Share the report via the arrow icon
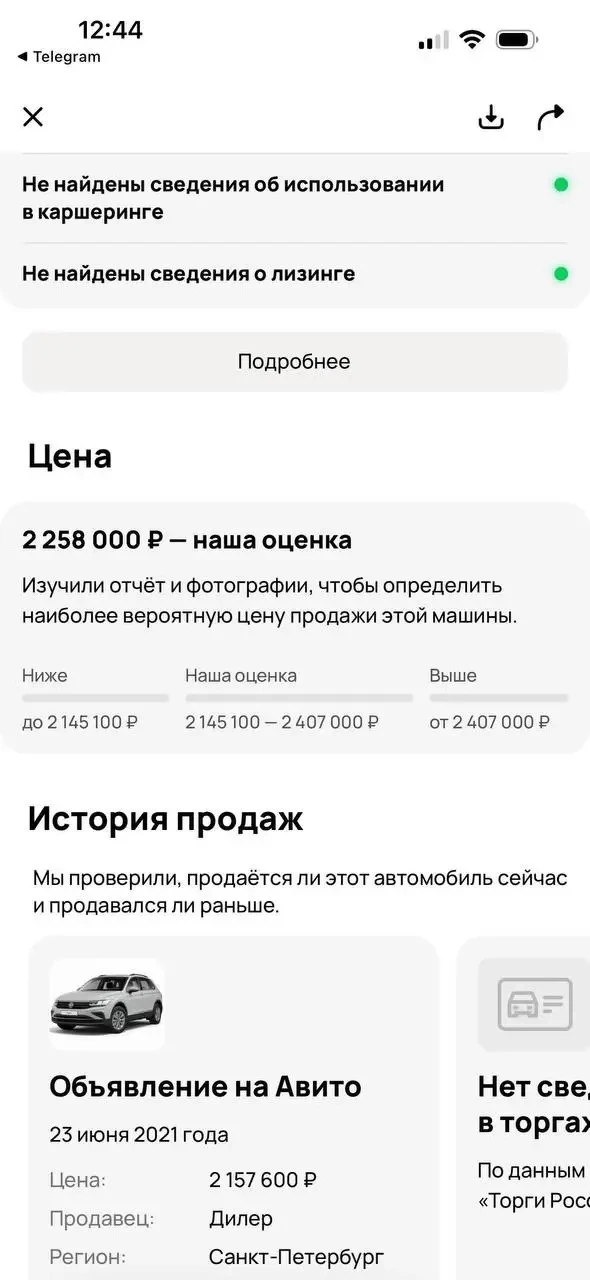Viewport: 590px width, 1280px height. pyautogui.click(x=551, y=117)
